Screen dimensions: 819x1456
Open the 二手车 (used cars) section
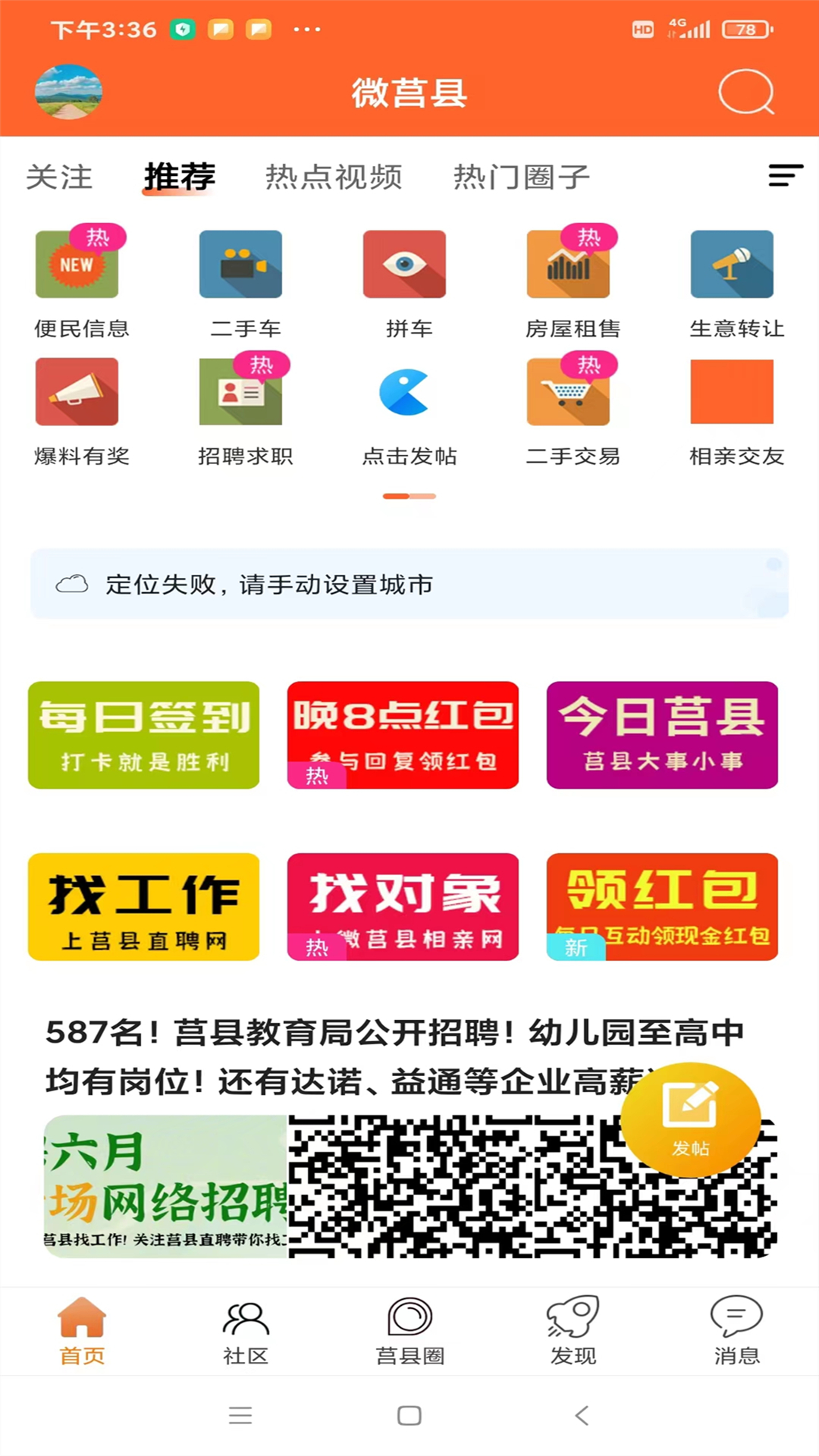tap(240, 265)
